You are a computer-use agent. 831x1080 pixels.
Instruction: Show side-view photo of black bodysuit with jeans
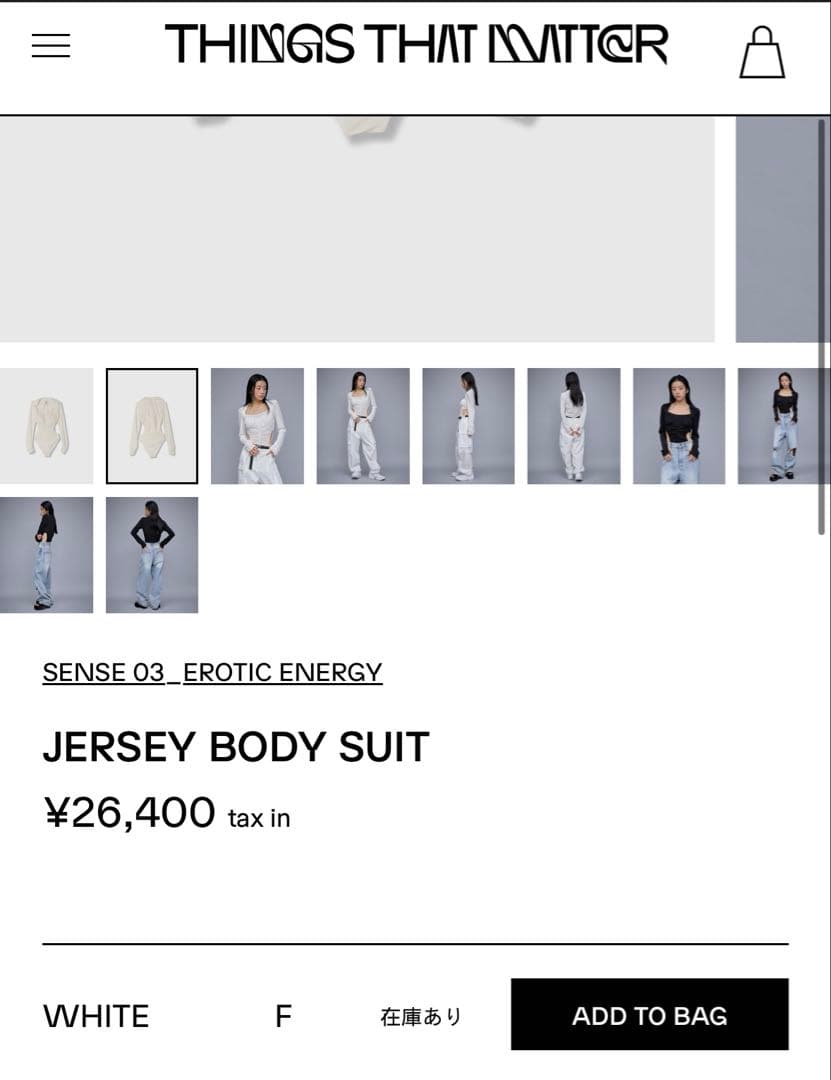coord(46,555)
